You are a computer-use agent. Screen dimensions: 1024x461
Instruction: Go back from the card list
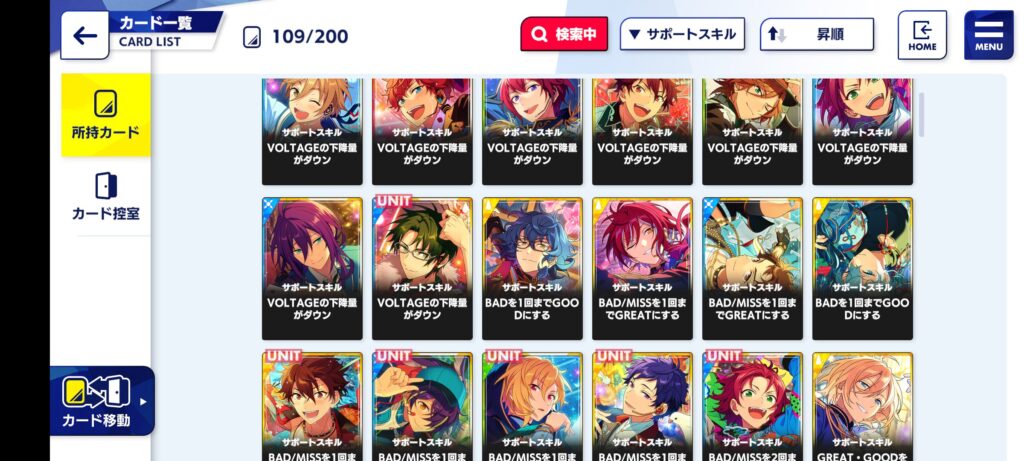click(85, 36)
